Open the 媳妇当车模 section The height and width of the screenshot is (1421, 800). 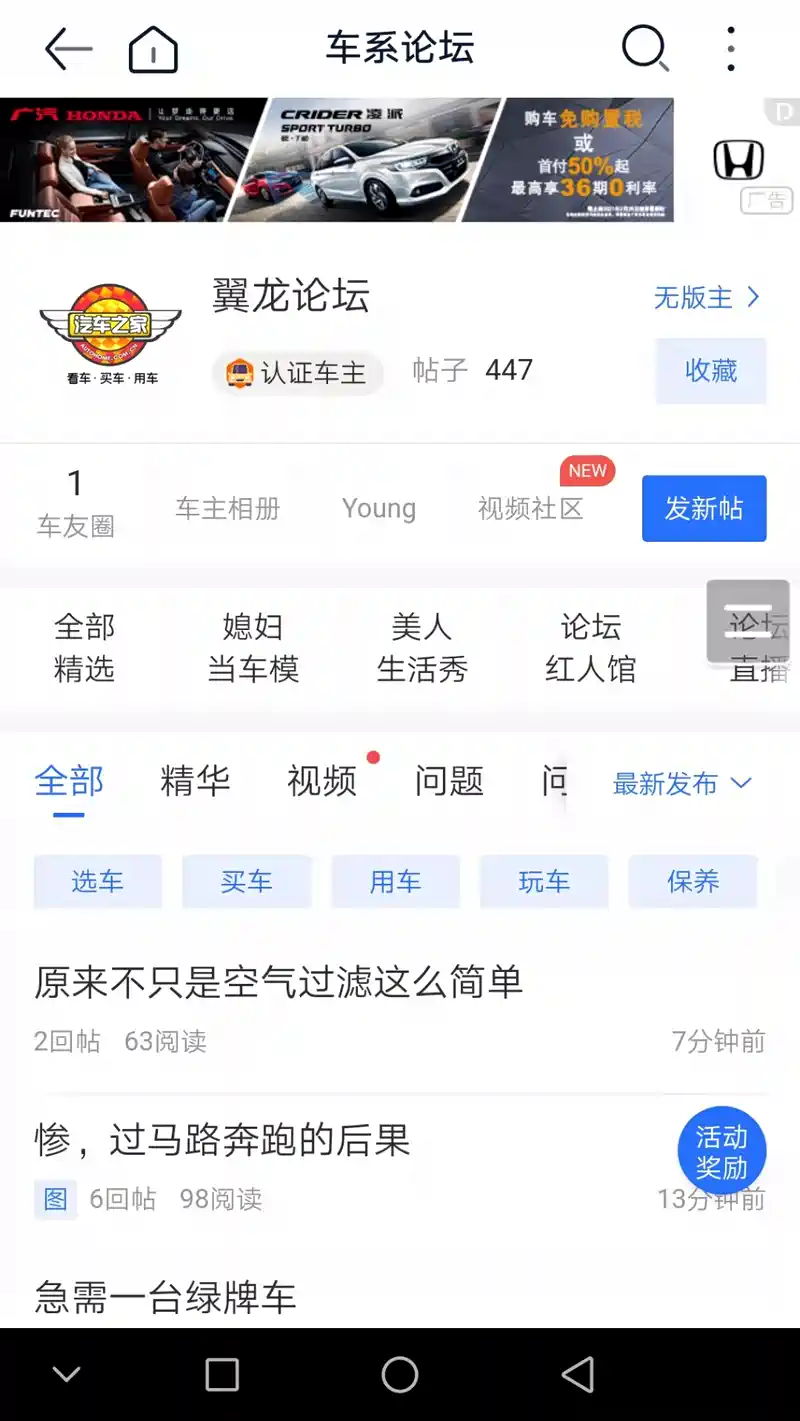pyautogui.click(x=253, y=648)
